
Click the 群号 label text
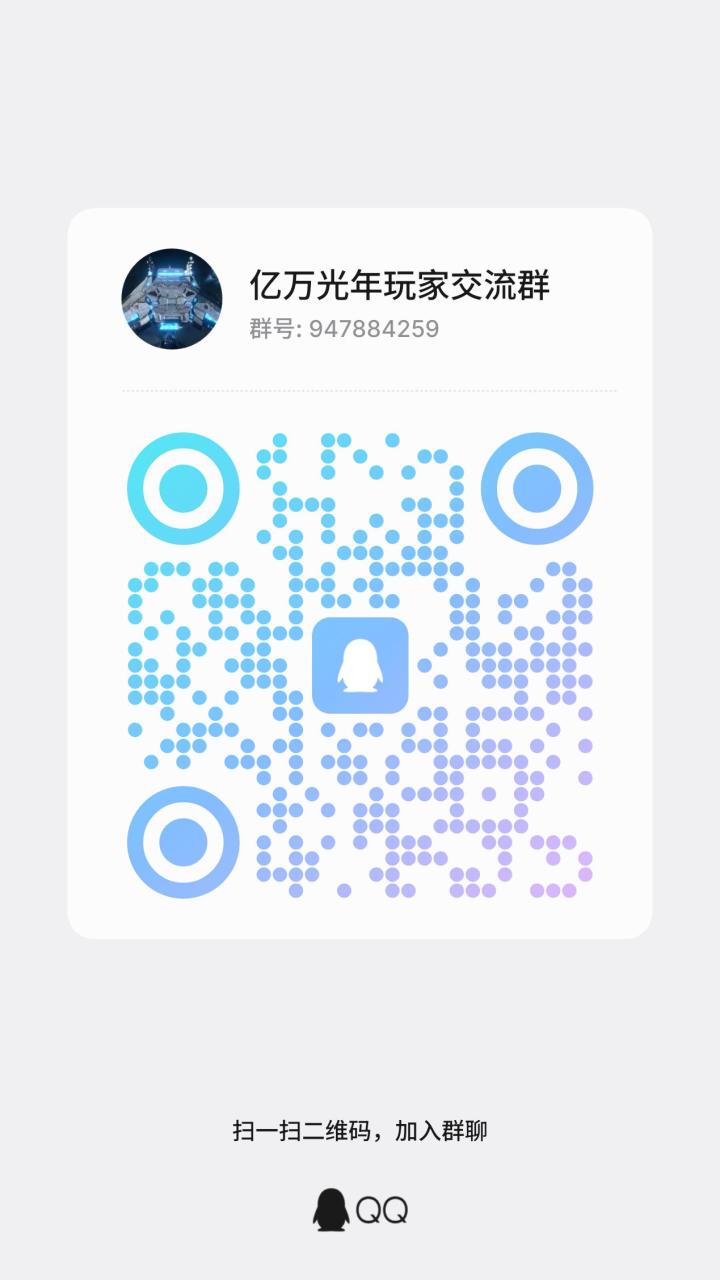click(x=272, y=326)
